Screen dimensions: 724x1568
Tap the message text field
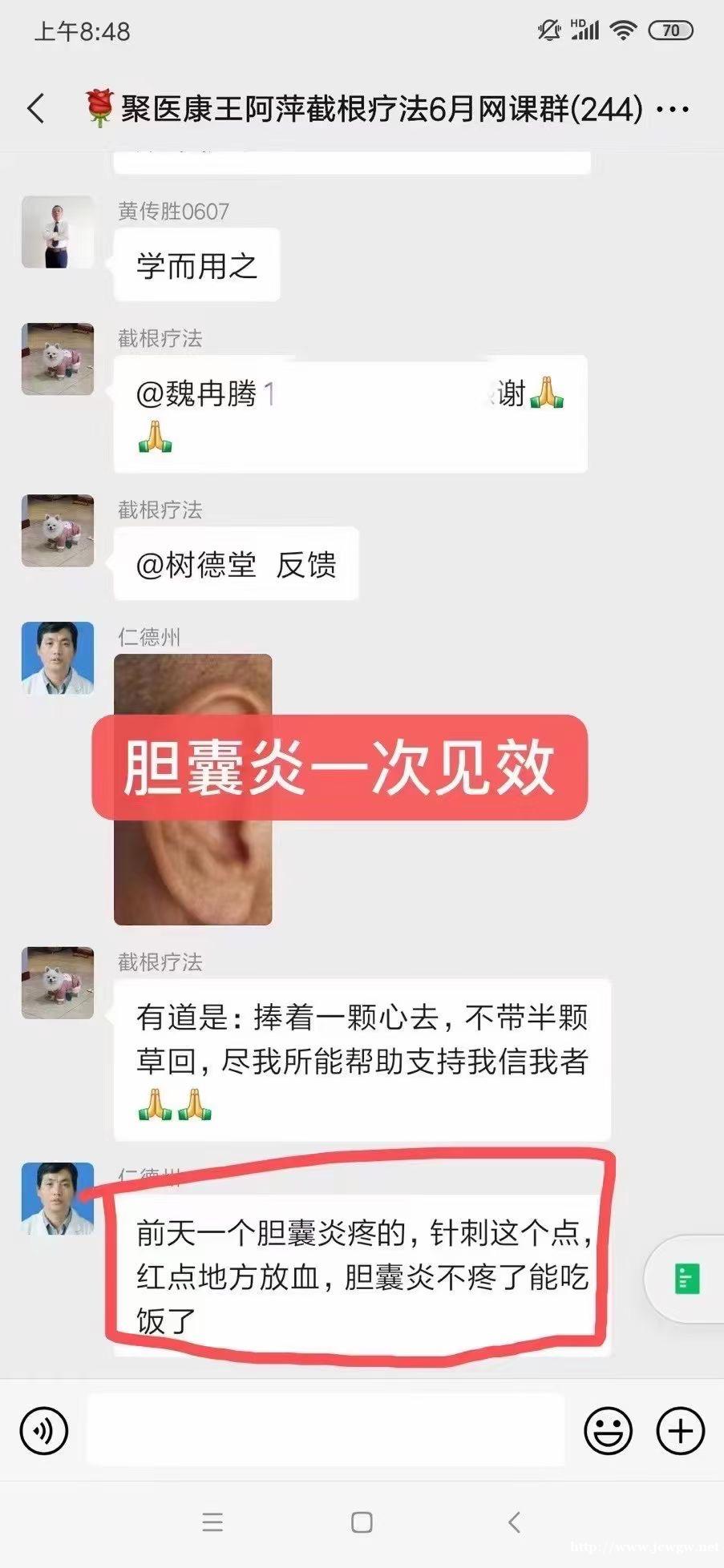[326, 1430]
